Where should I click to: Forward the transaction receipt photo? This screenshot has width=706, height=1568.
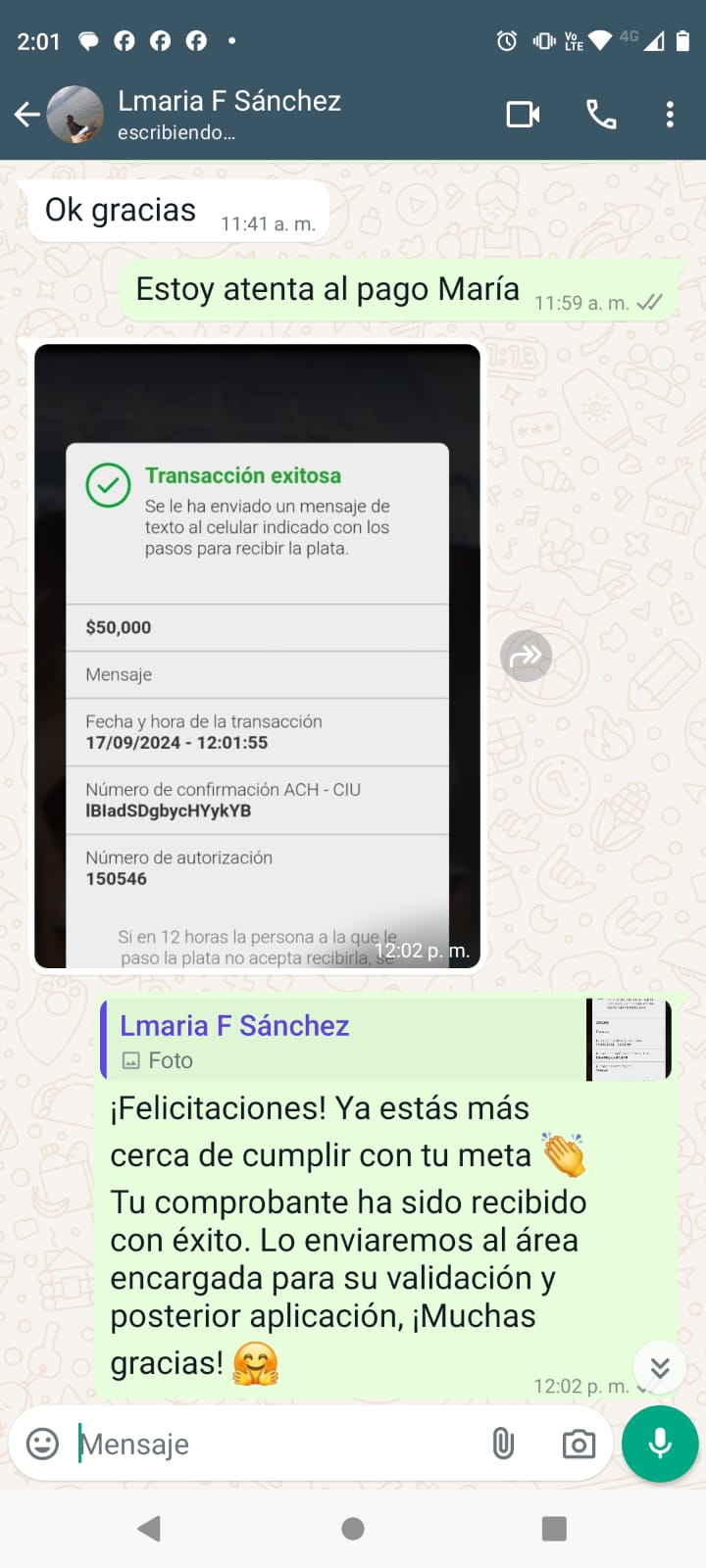click(x=527, y=656)
